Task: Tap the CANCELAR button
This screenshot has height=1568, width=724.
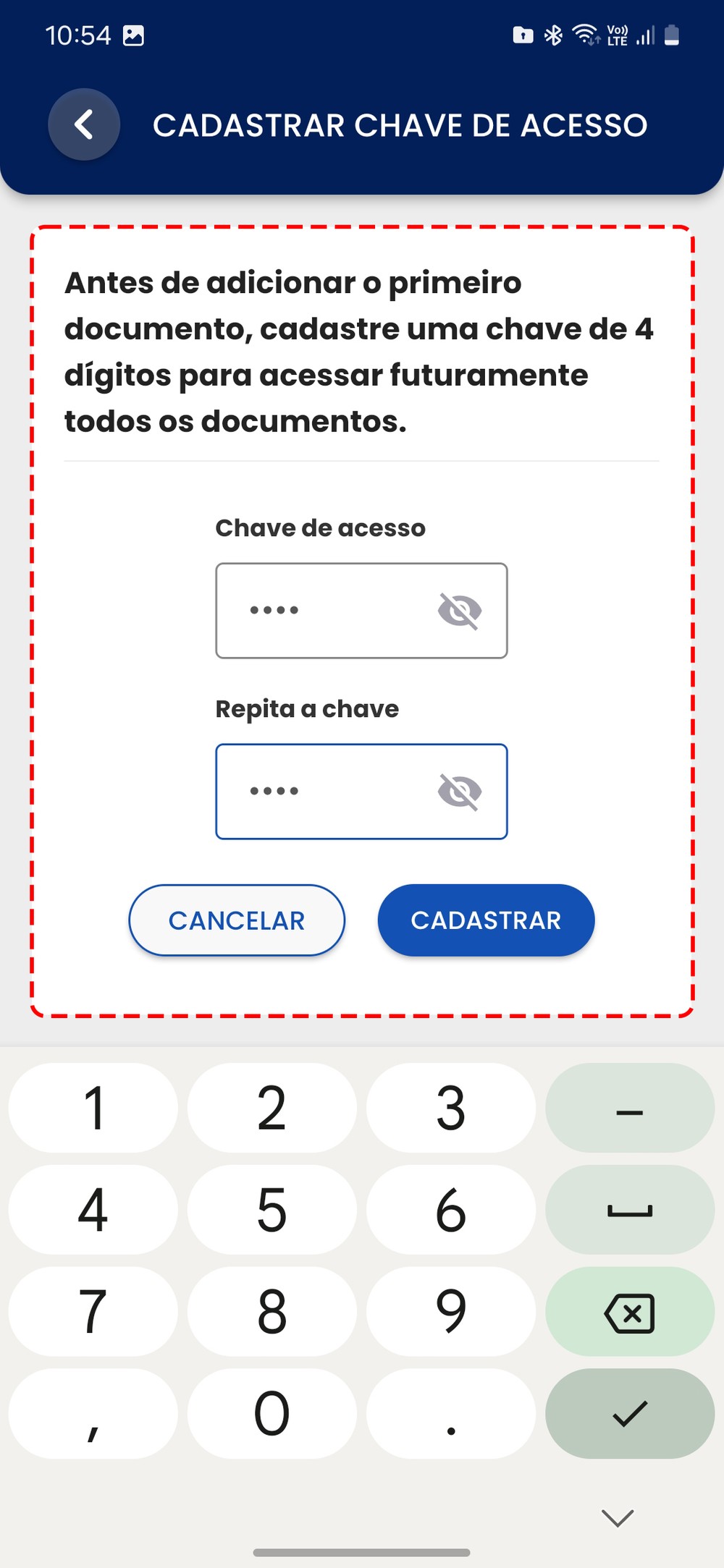Action: [237, 920]
